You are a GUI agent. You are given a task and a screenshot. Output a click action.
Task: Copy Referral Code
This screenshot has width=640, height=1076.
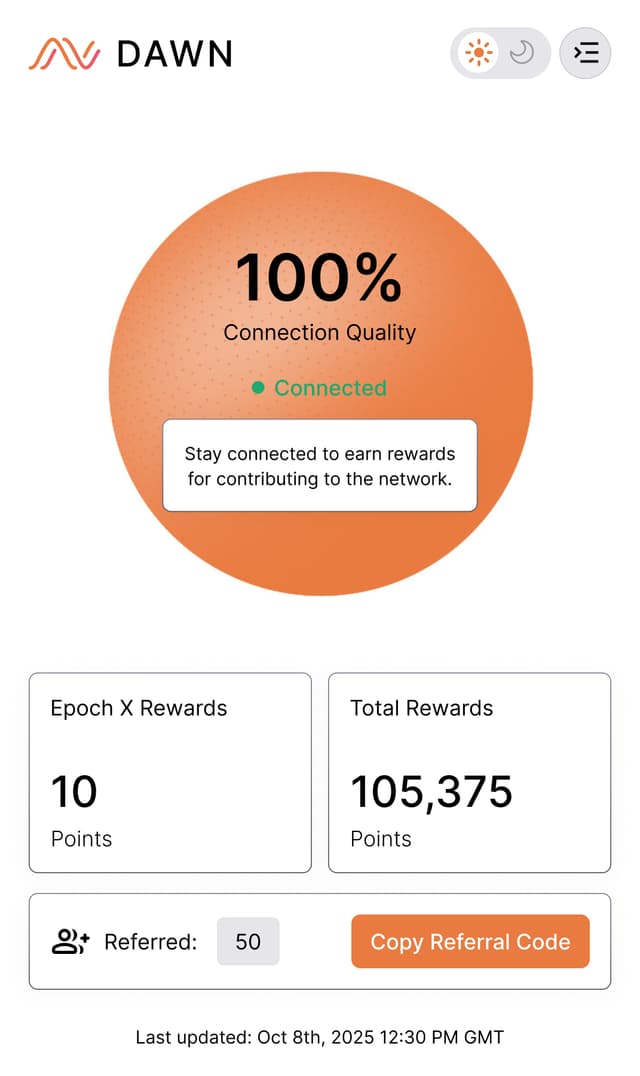click(x=470, y=942)
